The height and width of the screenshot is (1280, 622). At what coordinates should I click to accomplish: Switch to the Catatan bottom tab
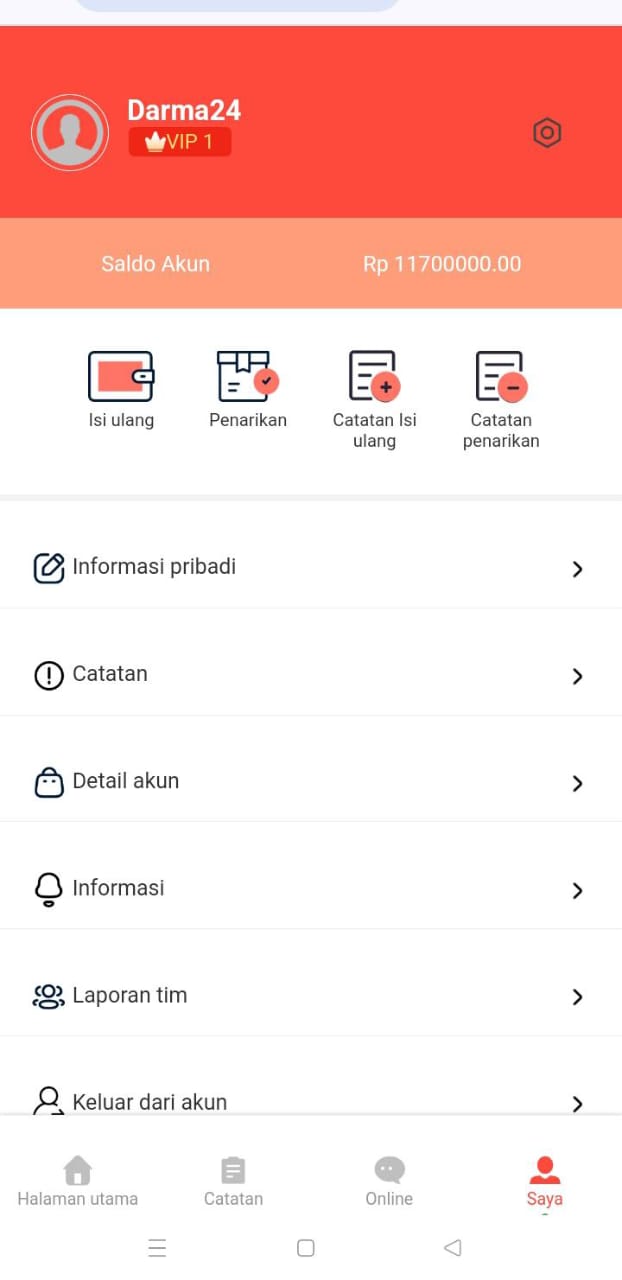tap(233, 1181)
